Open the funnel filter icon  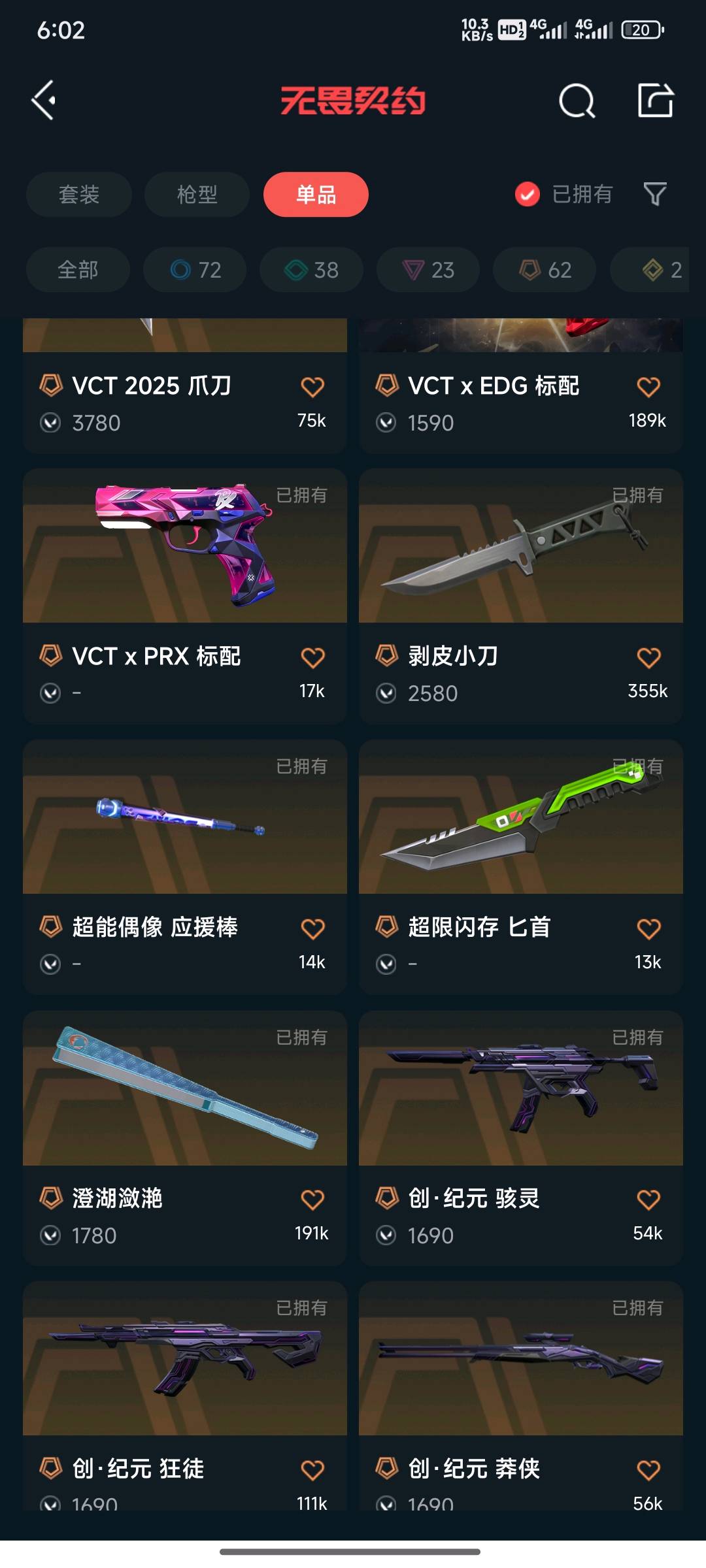point(655,194)
